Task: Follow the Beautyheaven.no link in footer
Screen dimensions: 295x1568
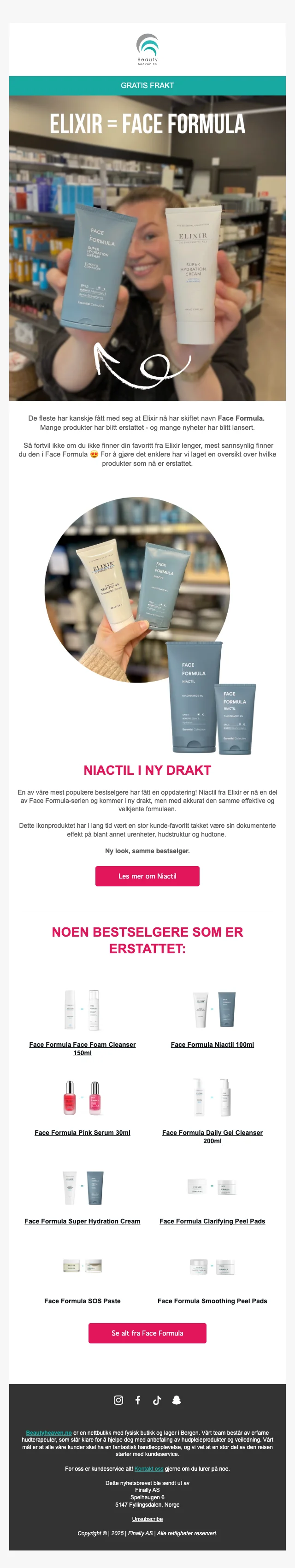Action: pyautogui.click(x=49, y=1433)
